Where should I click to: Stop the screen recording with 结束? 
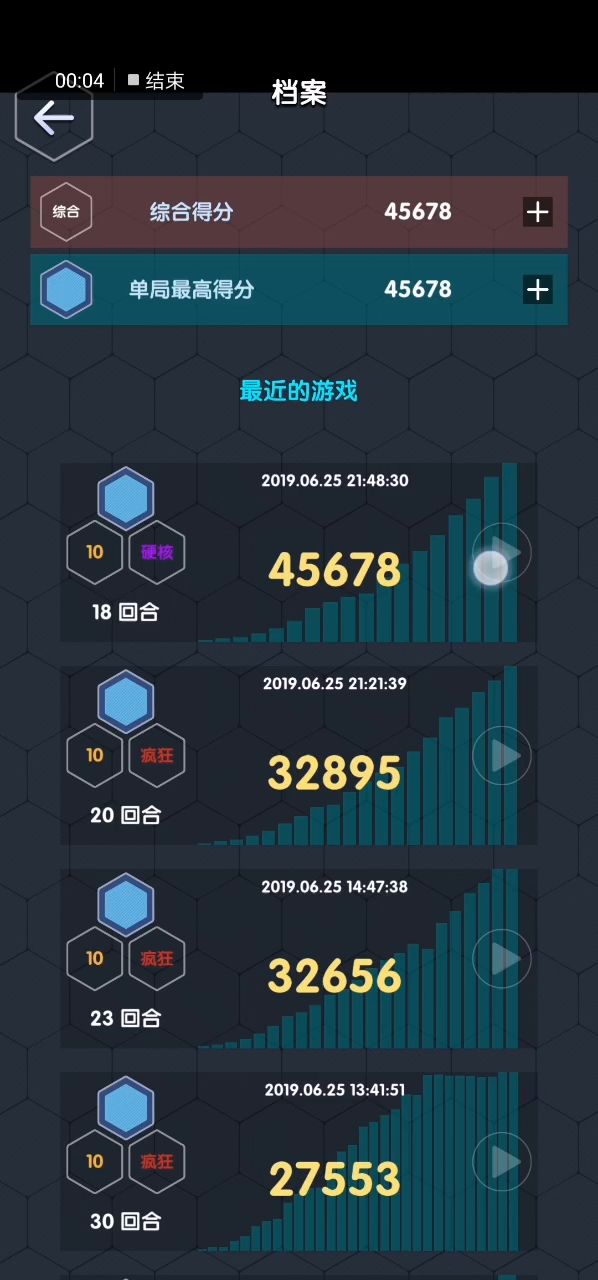[156, 81]
